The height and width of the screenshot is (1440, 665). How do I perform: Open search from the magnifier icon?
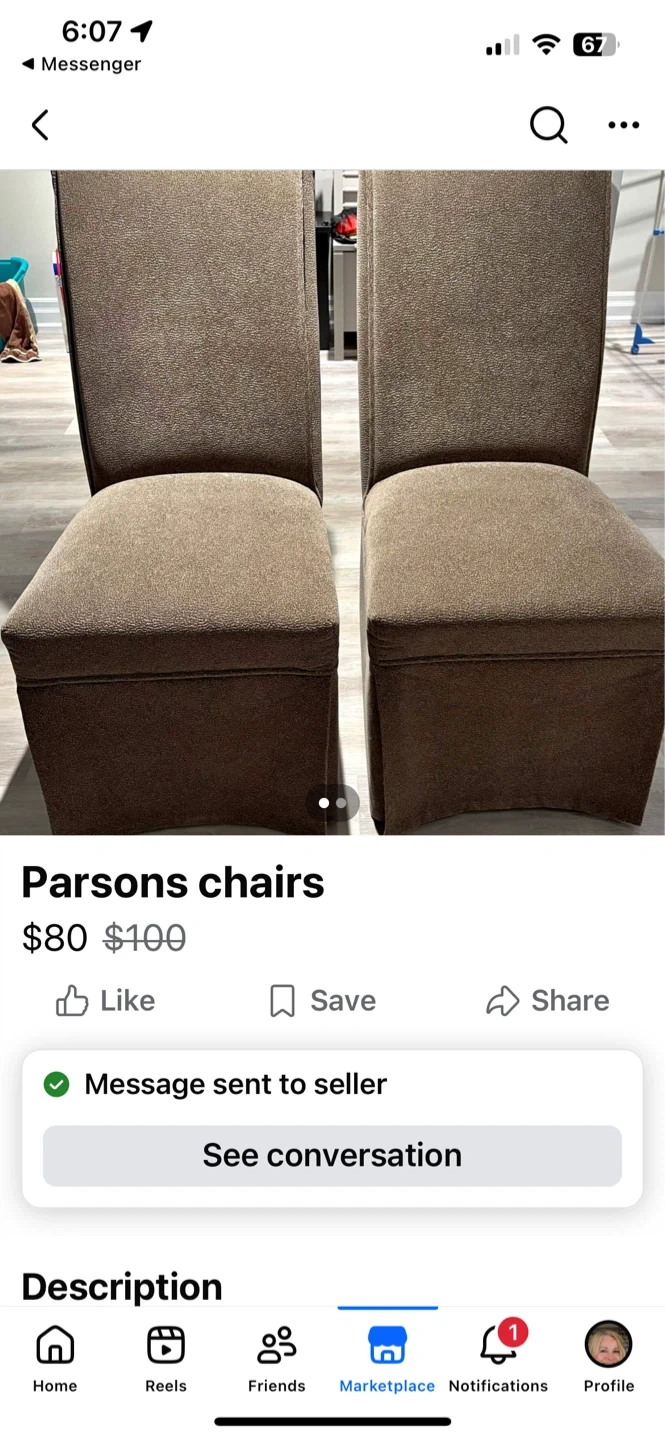coord(548,126)
